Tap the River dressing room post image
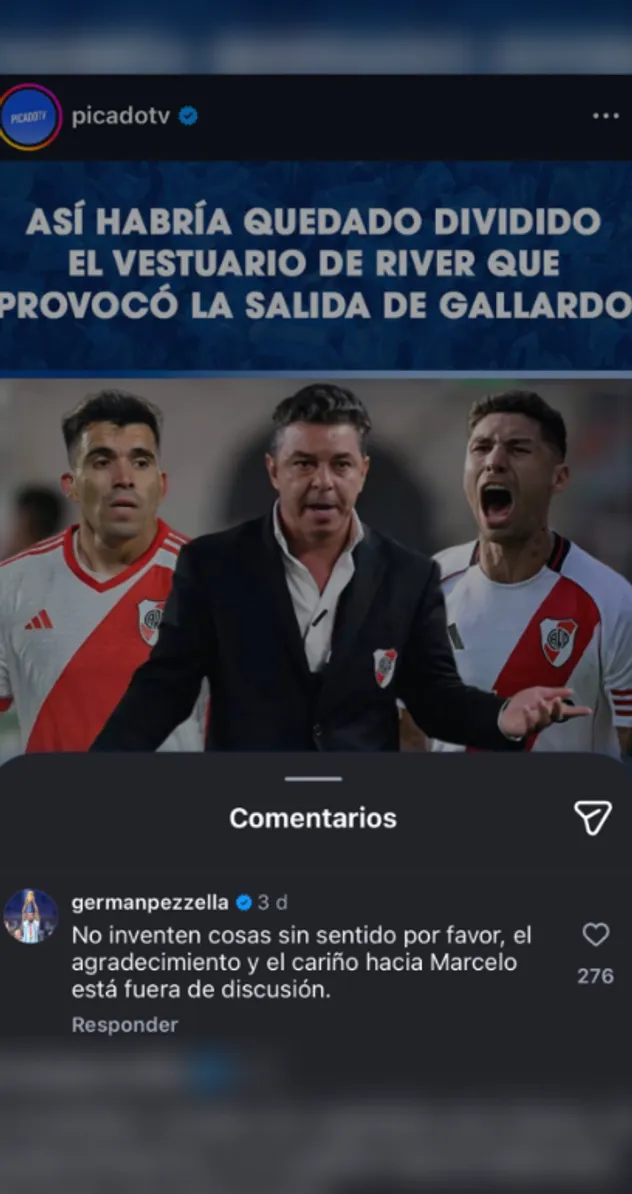 [316, 560]
